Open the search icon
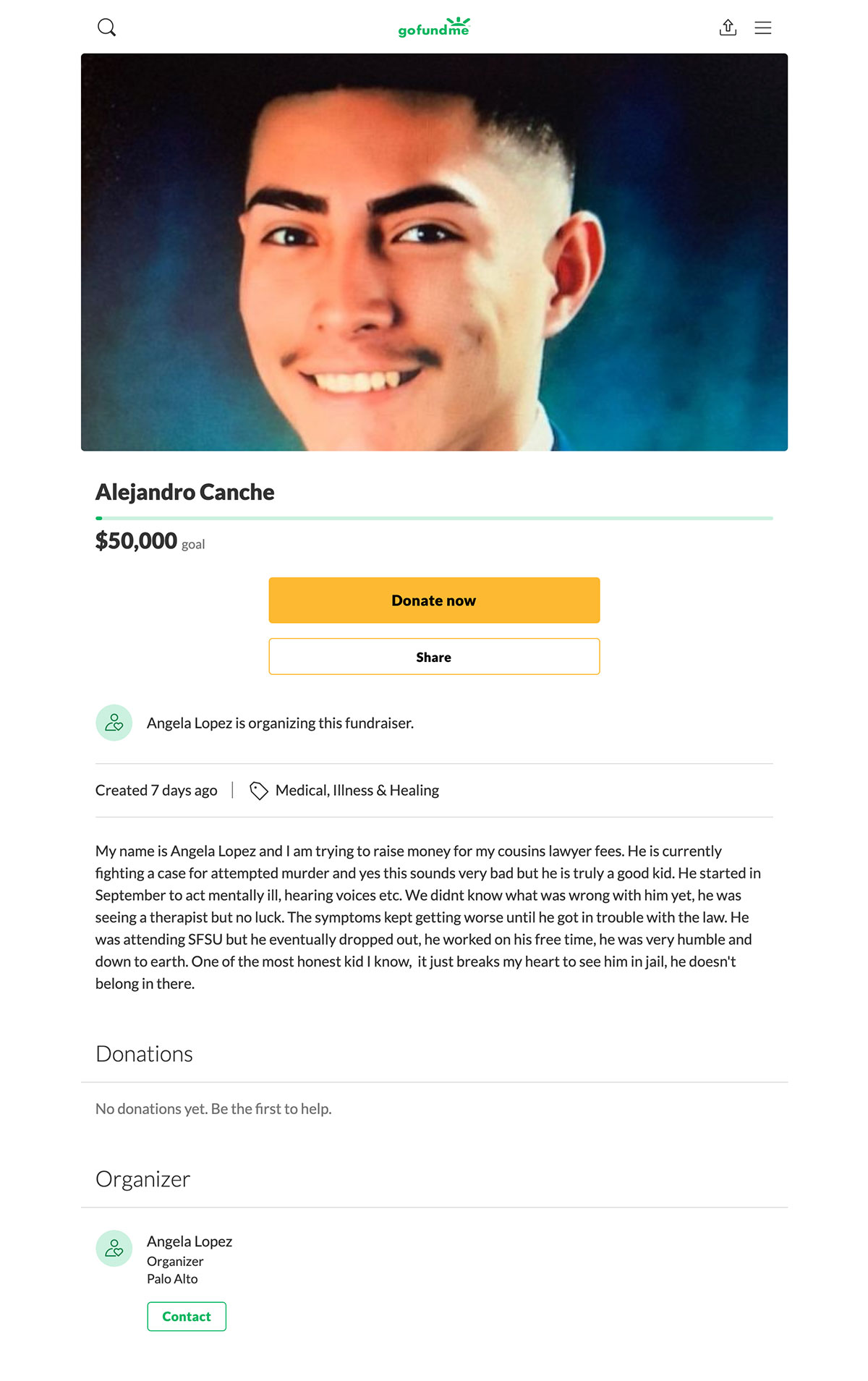Image resolution: width=868 pixels, height=1381 pixels. [106, 27]
